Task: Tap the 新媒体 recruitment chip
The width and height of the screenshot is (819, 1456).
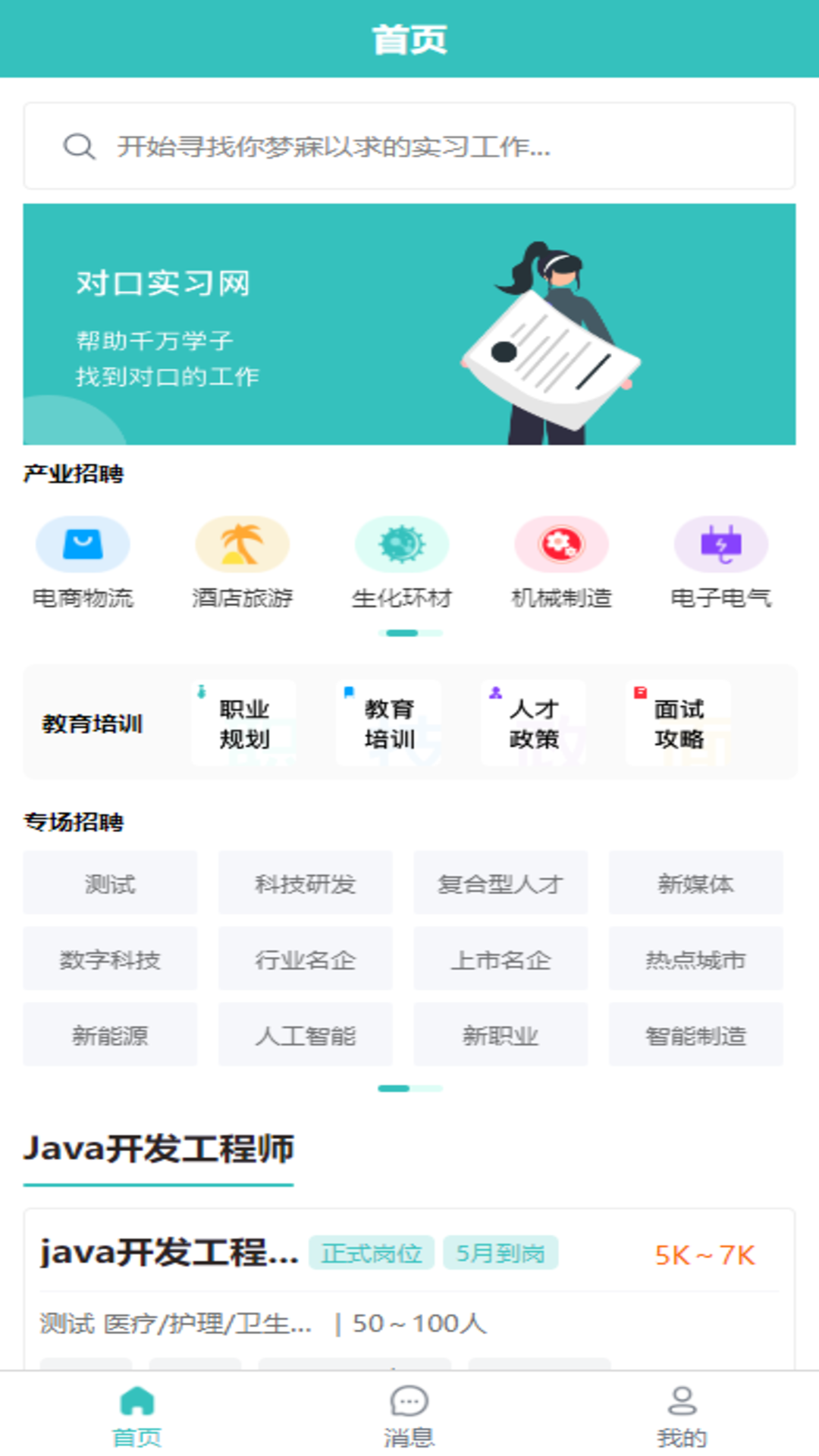Action: click(x=695, y=883)
